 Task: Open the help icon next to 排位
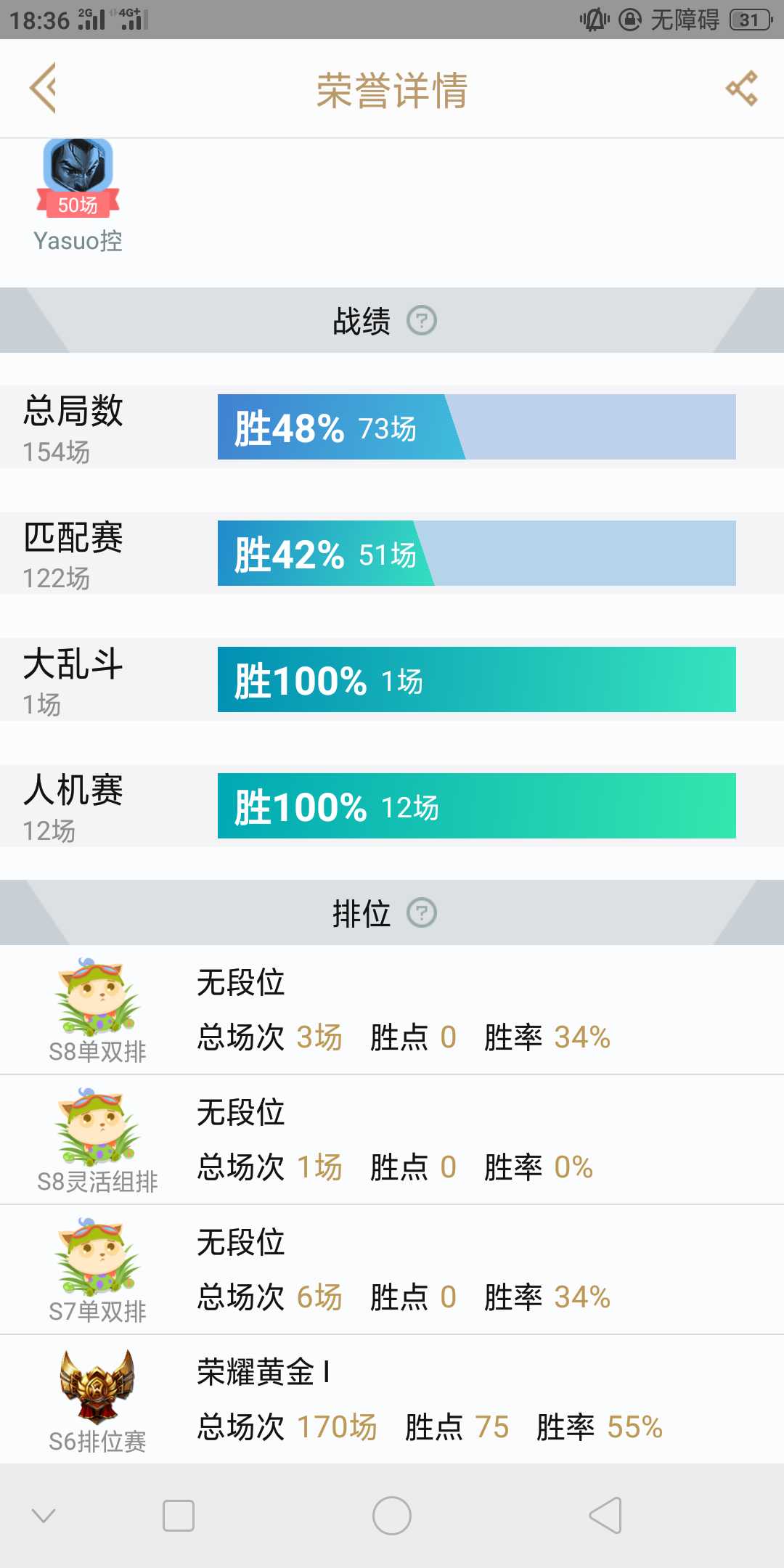point(422,912)
